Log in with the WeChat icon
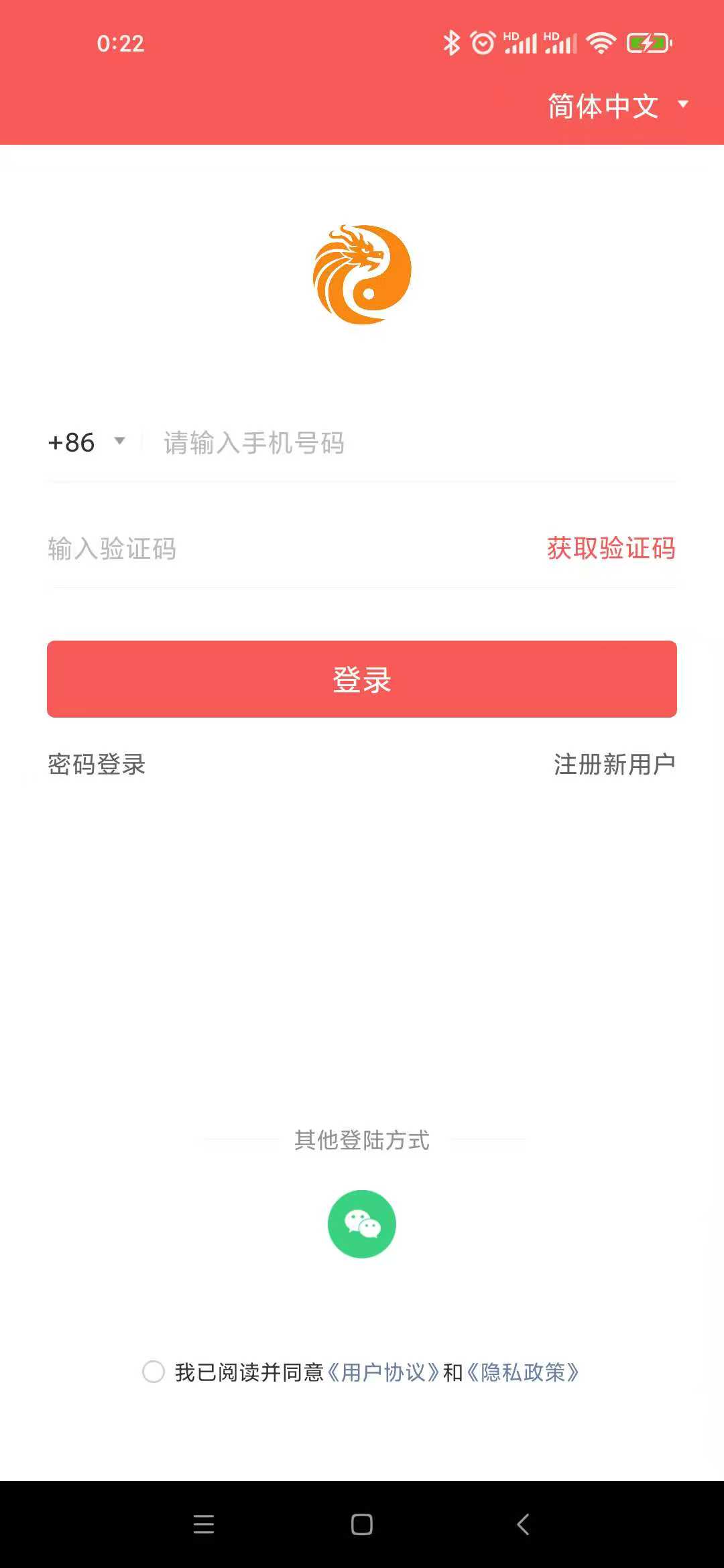The width and height of the screenshot is (724, 1568). pos(362,1224)
